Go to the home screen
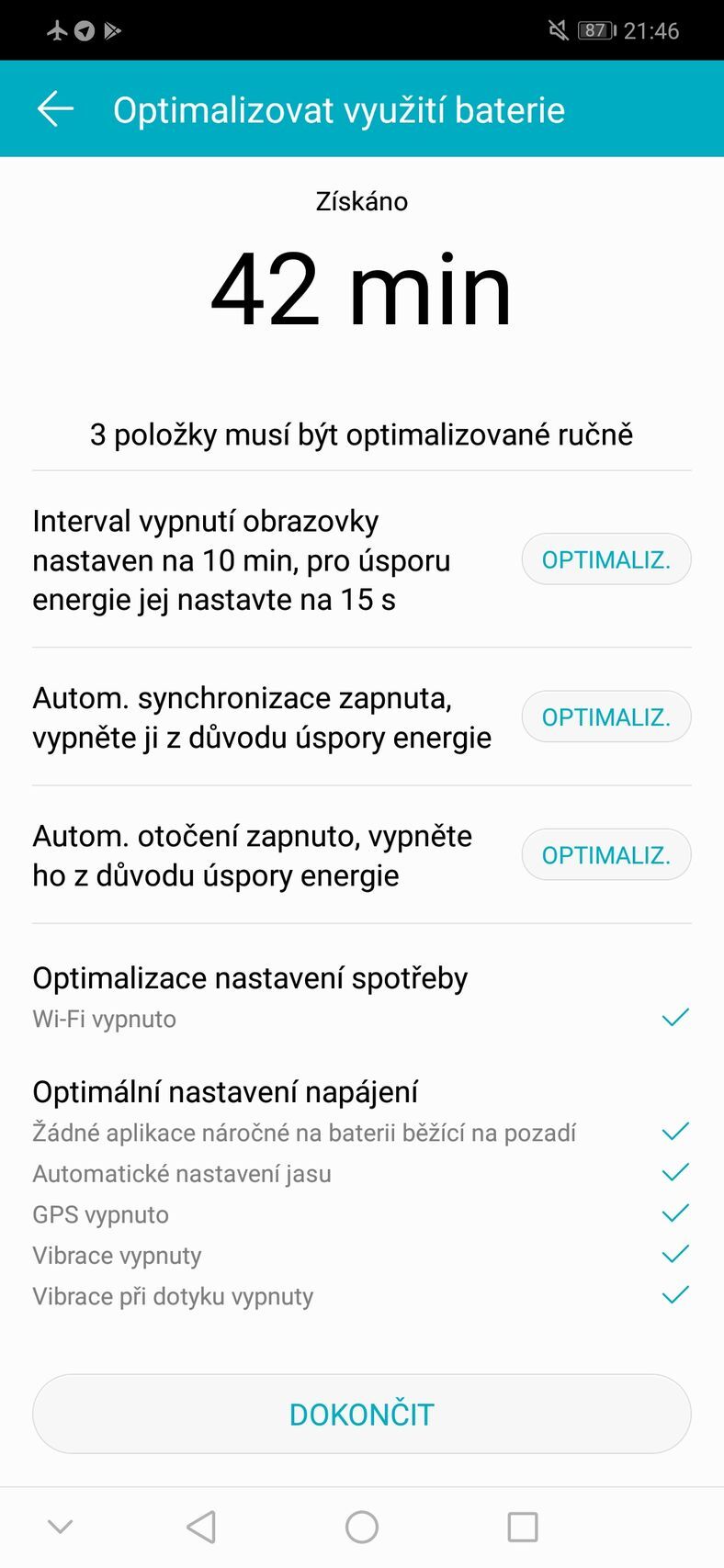The width and height of the screenshot is (724, 1568). coord(362,1527)
